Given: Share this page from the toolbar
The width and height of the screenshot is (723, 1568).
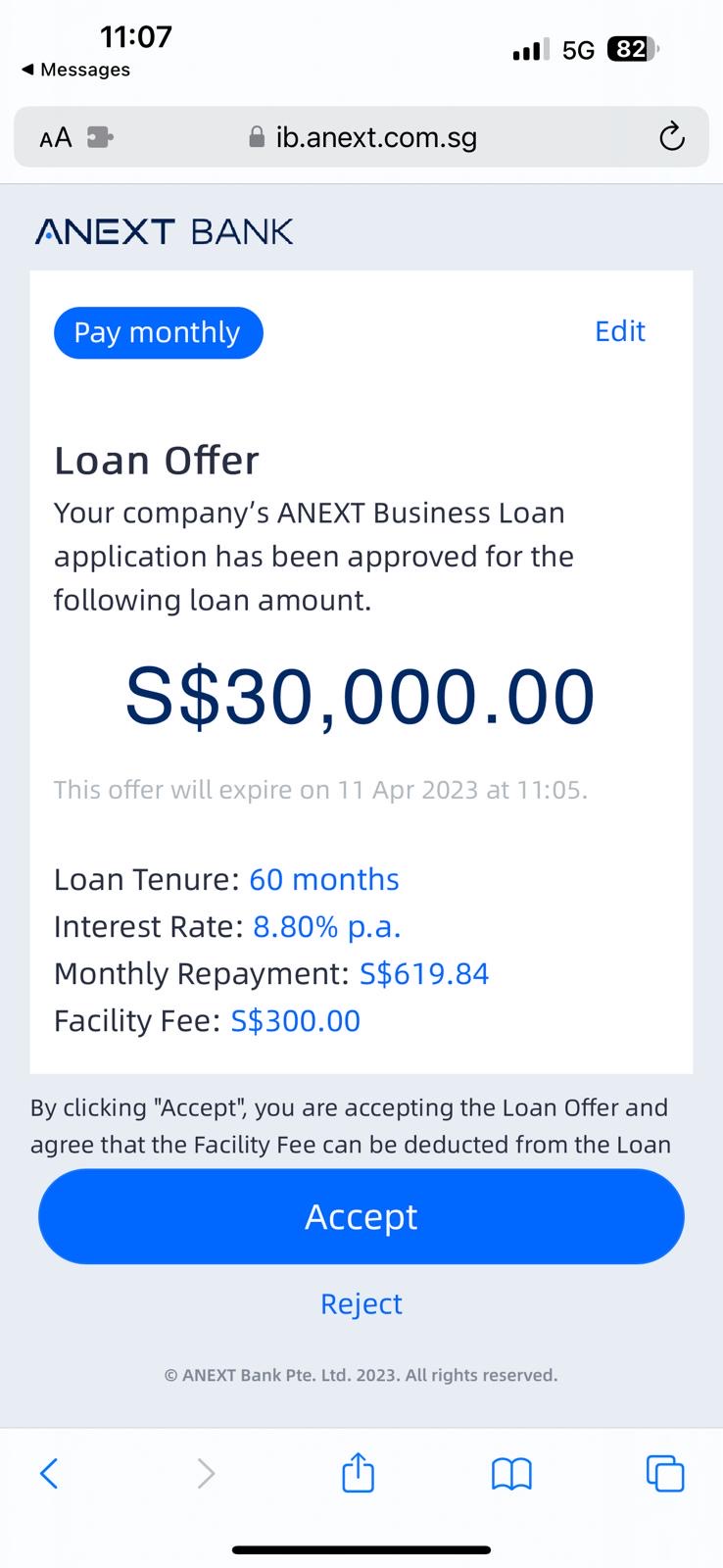Looking at the screenshot, I should (x=358, y=1473).
